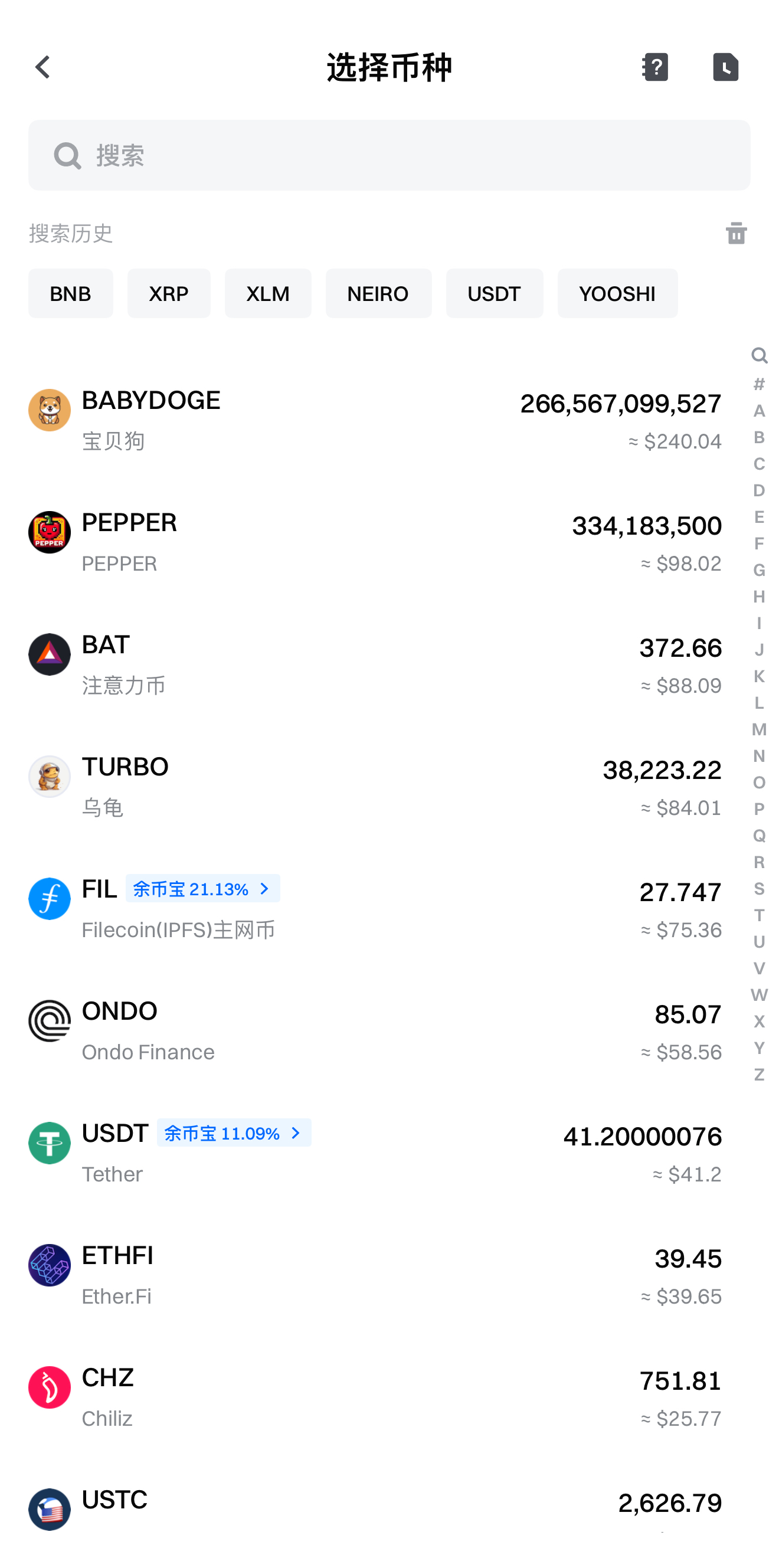Select the XRP history chip

tap(169, 293)
